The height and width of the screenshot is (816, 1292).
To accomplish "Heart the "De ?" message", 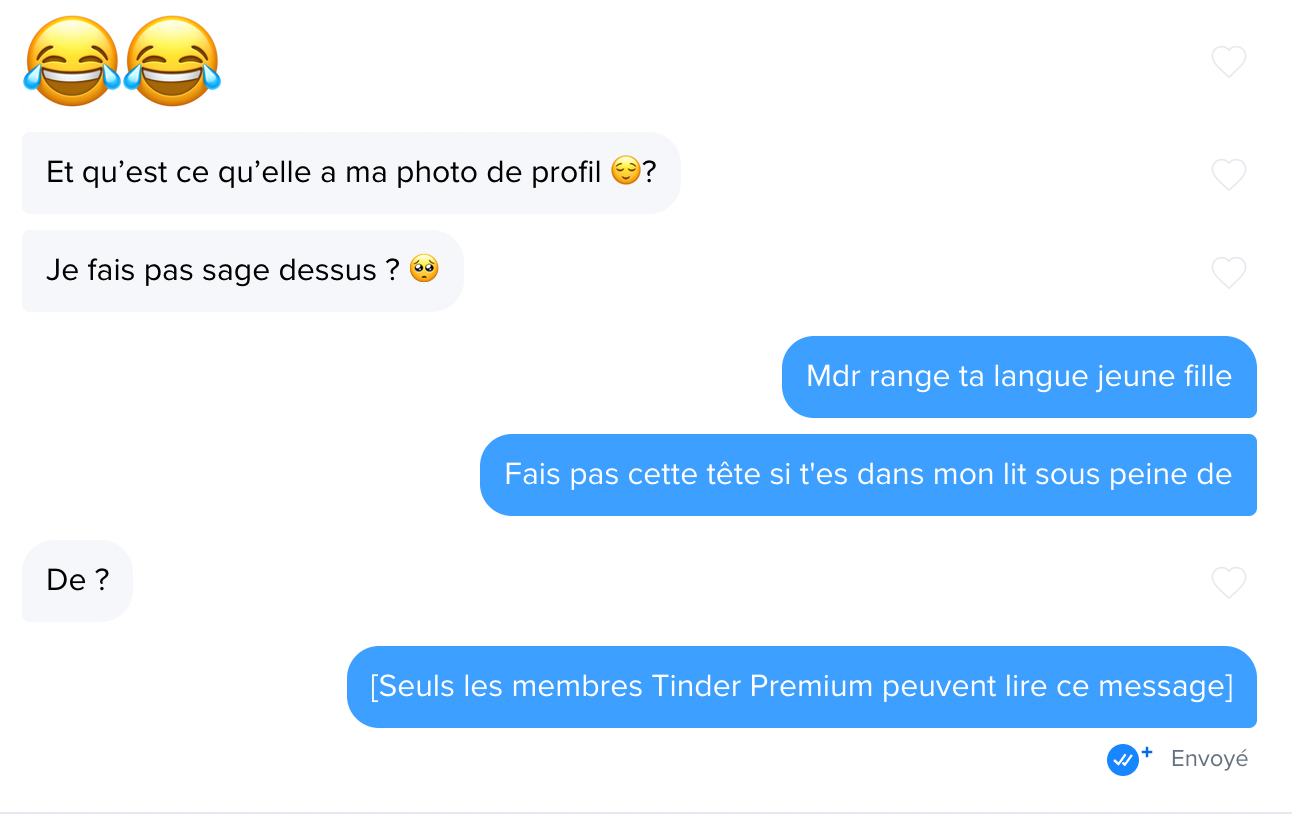I will (x=1228, y=582).
